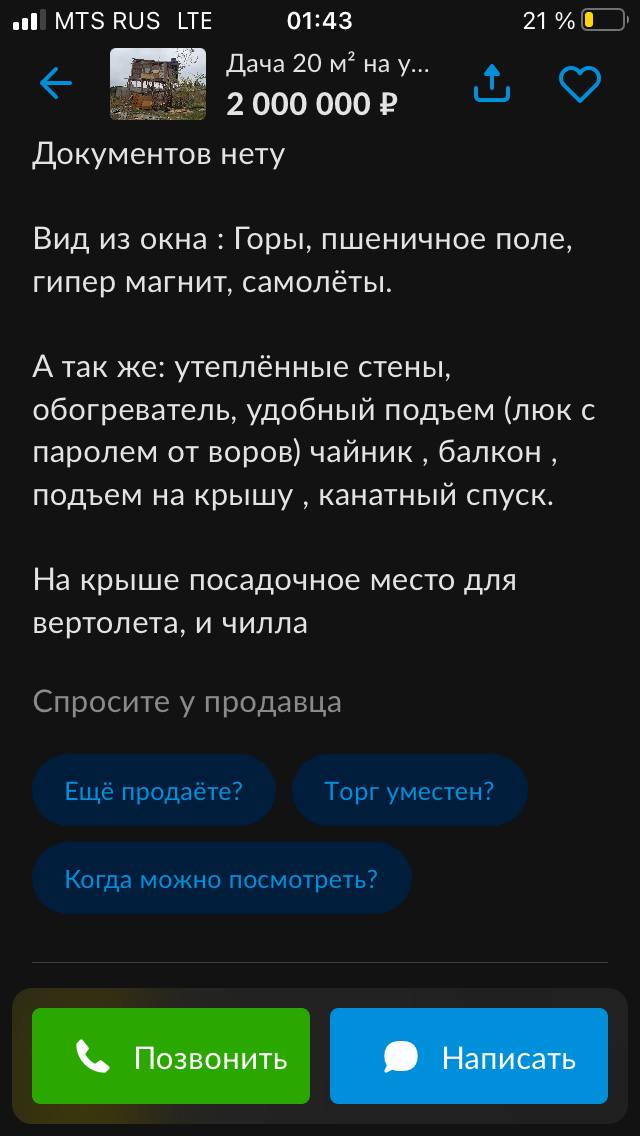Share this dacha listing
This screenshot has height=1136, width=640.
(x=491, y=85)
